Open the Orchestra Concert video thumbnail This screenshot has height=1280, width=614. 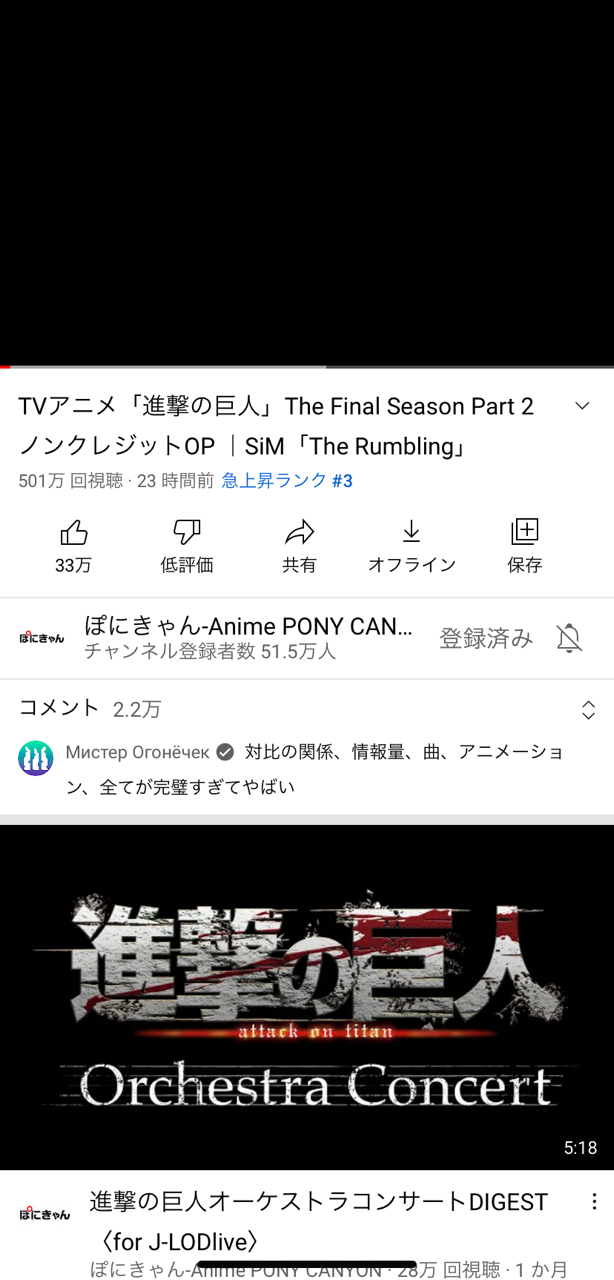[x=307, y=997]
